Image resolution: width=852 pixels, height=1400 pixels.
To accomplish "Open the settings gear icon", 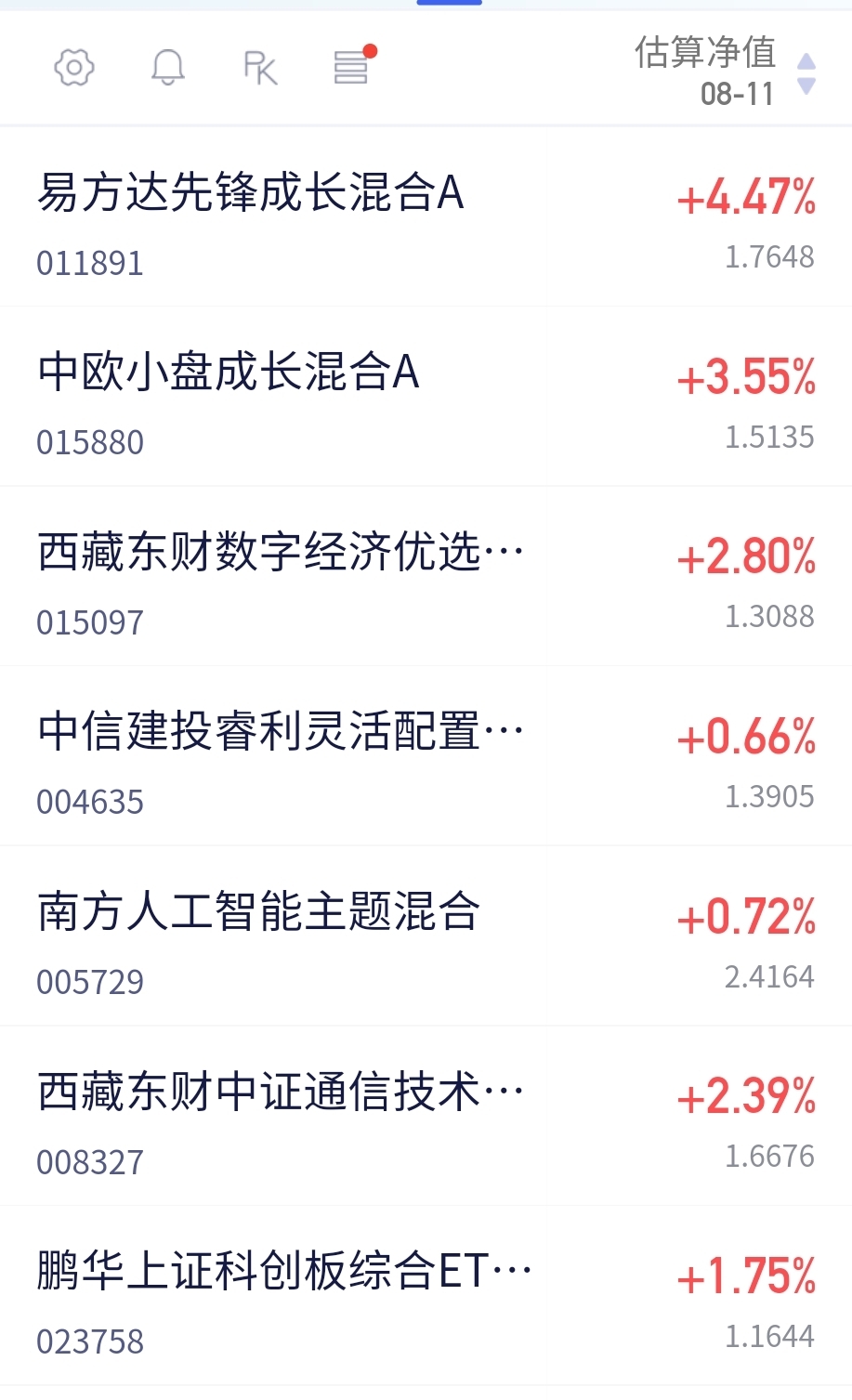I will pos(74,67).
